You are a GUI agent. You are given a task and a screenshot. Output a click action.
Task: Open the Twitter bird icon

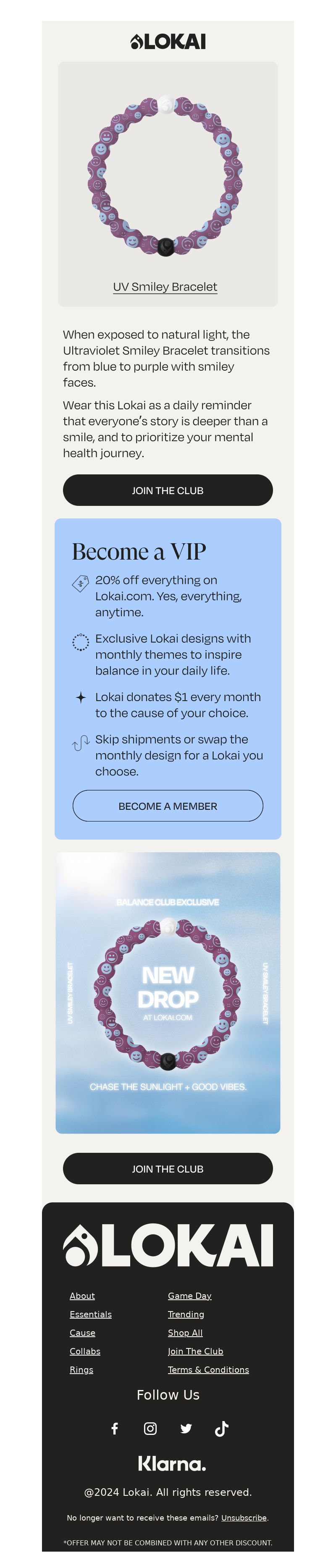(x=186, y=1429)
